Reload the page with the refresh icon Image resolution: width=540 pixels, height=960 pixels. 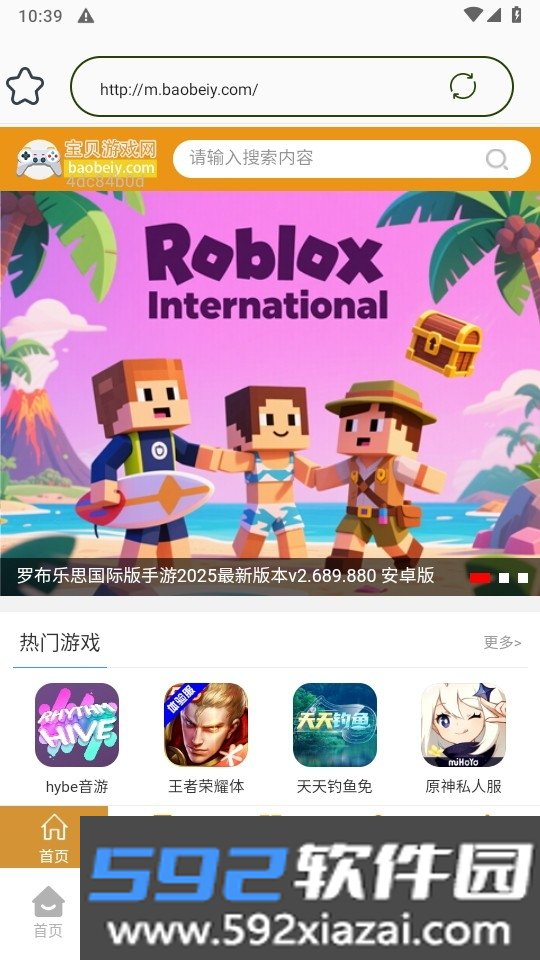(463, 86)
